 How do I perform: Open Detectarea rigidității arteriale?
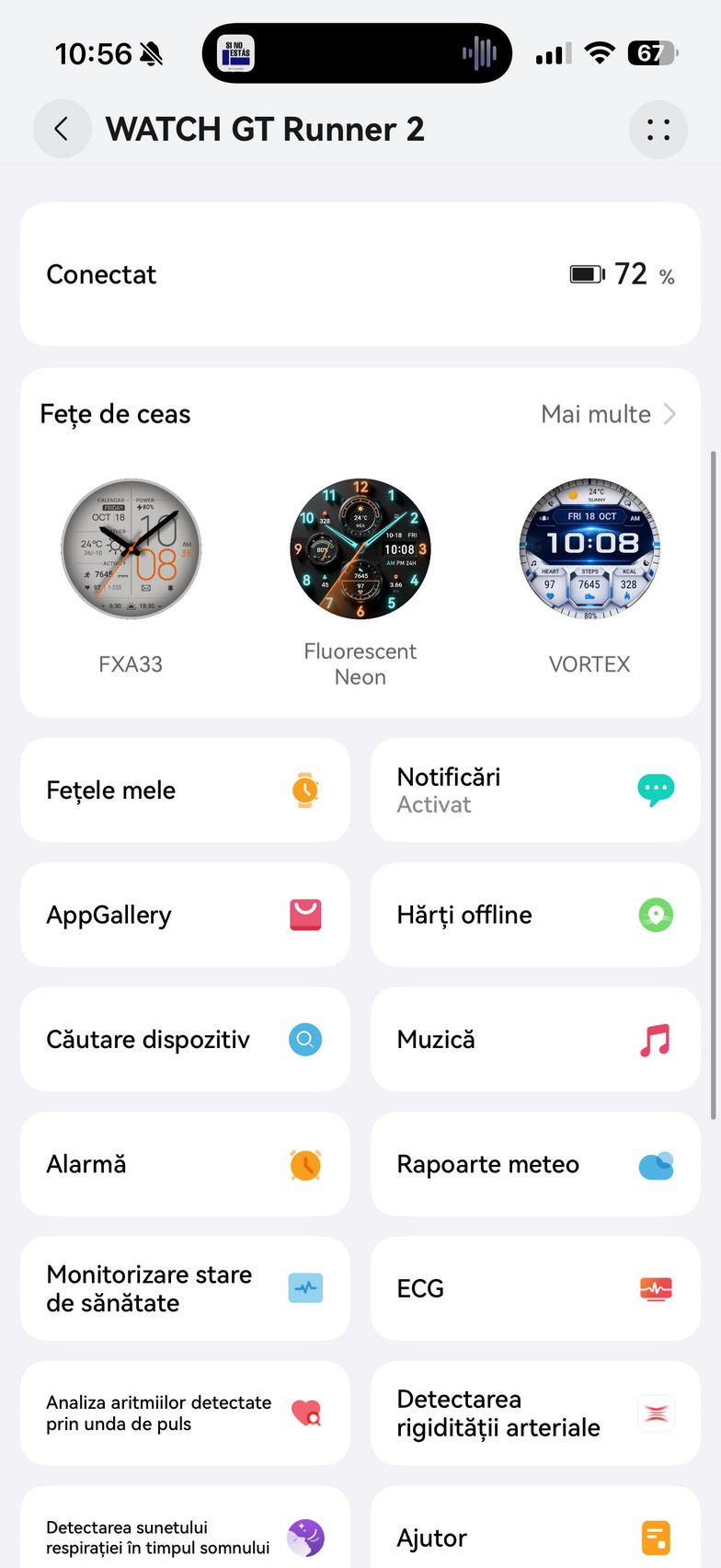click(535, 1412)
